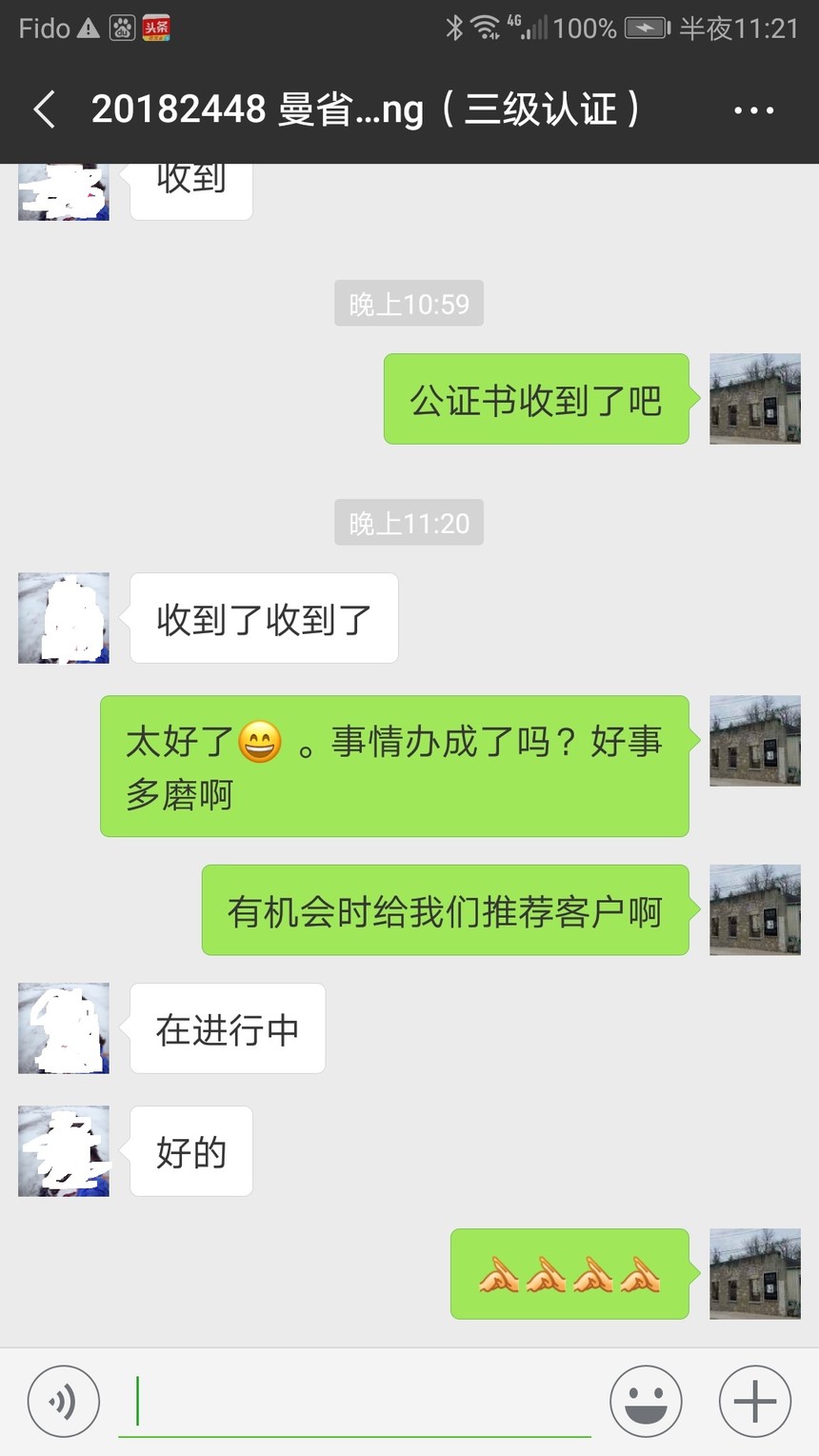Open the emoji picker
The width and height of the screenshot is (819, 1456).
[x=646, y=1401]
